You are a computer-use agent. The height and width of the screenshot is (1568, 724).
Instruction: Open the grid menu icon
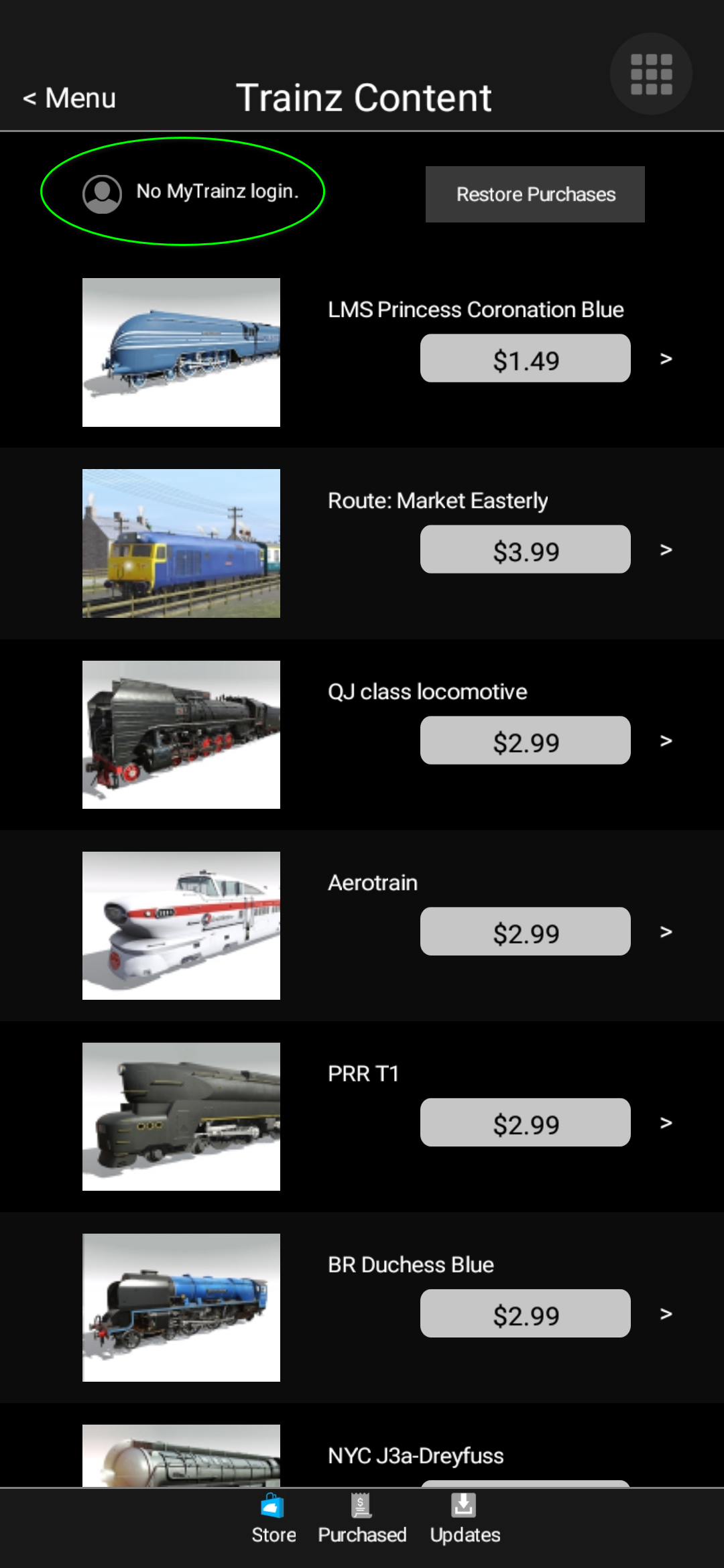[x=651, y=74]
